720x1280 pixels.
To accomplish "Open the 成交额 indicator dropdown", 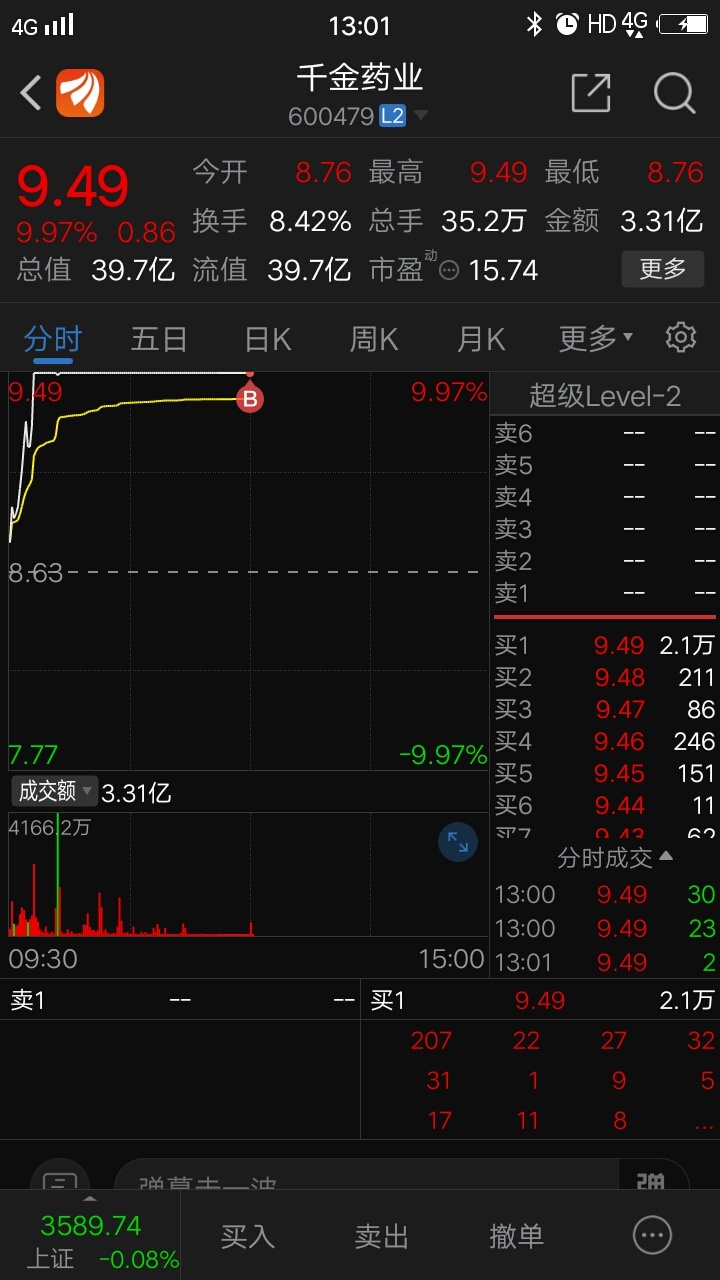I will (x=55, y=791).
